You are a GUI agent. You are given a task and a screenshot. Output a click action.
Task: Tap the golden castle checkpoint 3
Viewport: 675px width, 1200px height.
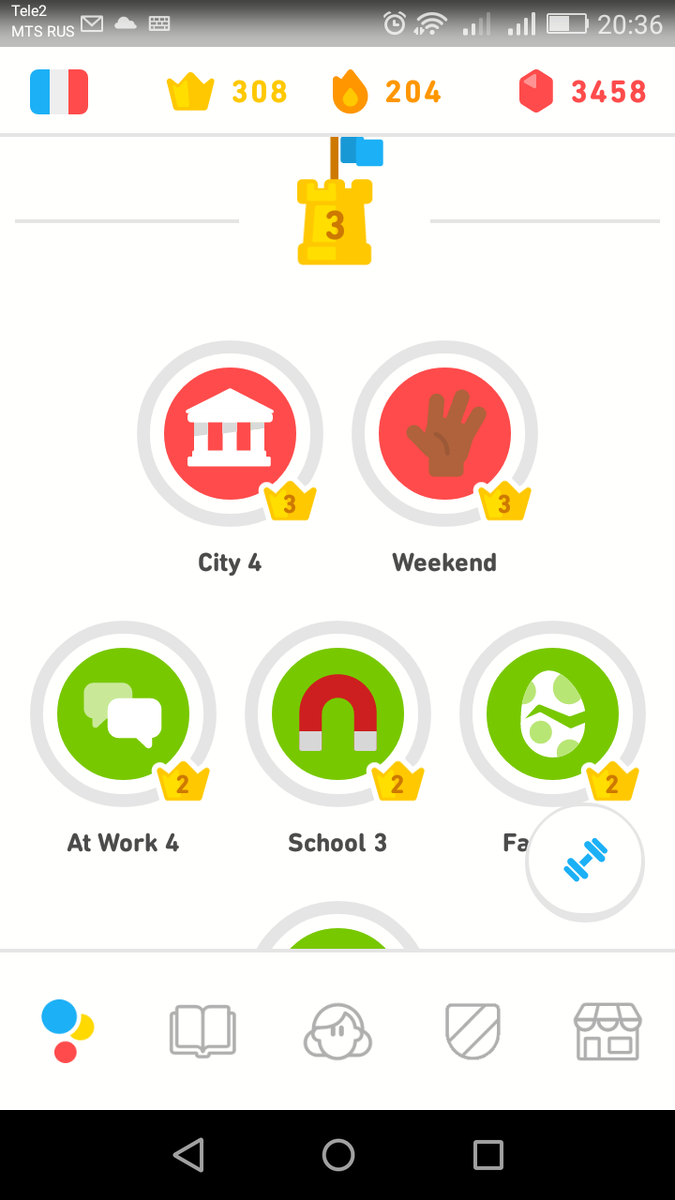tap(335, 222)
